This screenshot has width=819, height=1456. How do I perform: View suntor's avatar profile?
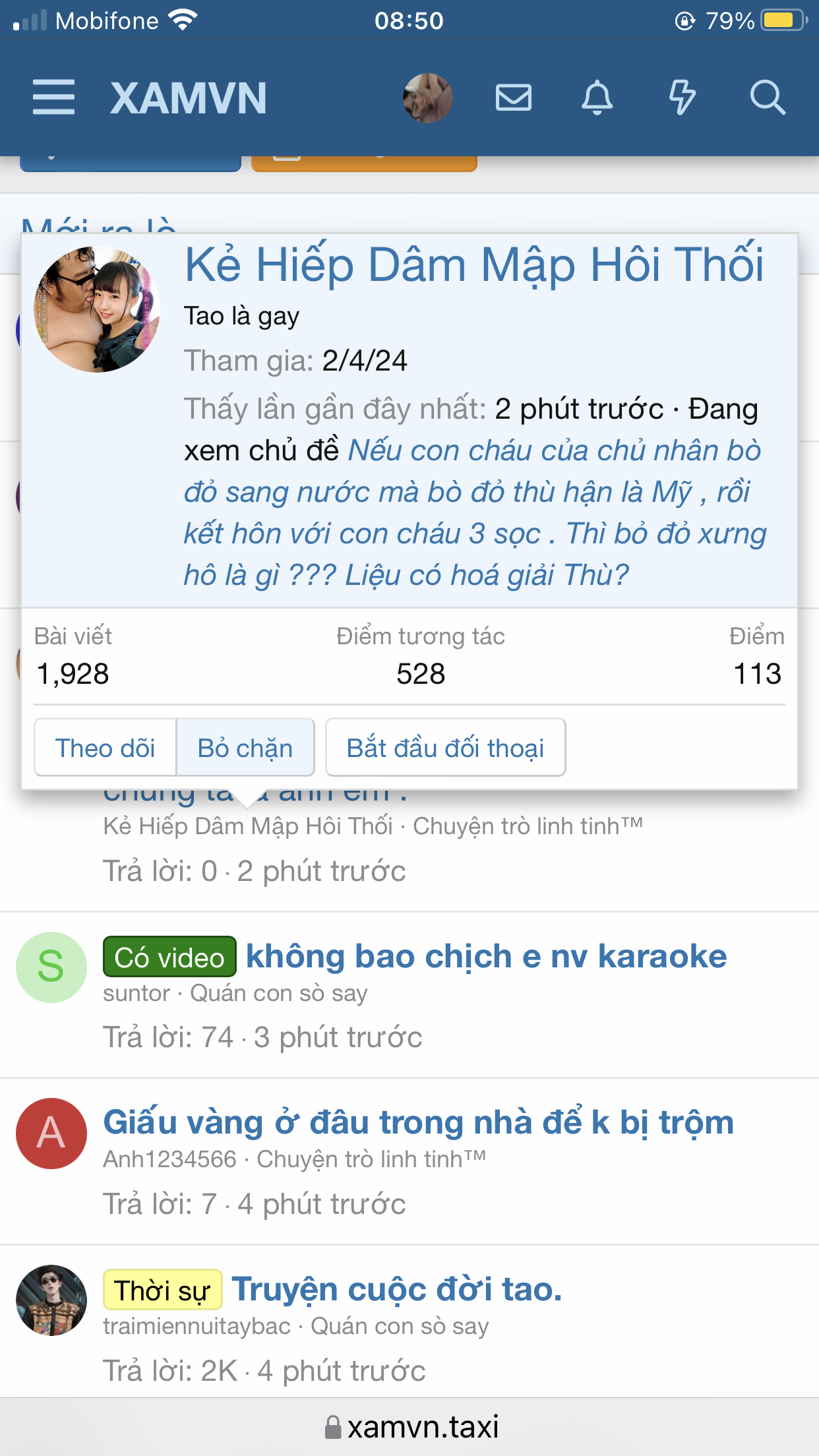(x=51, y=967)
